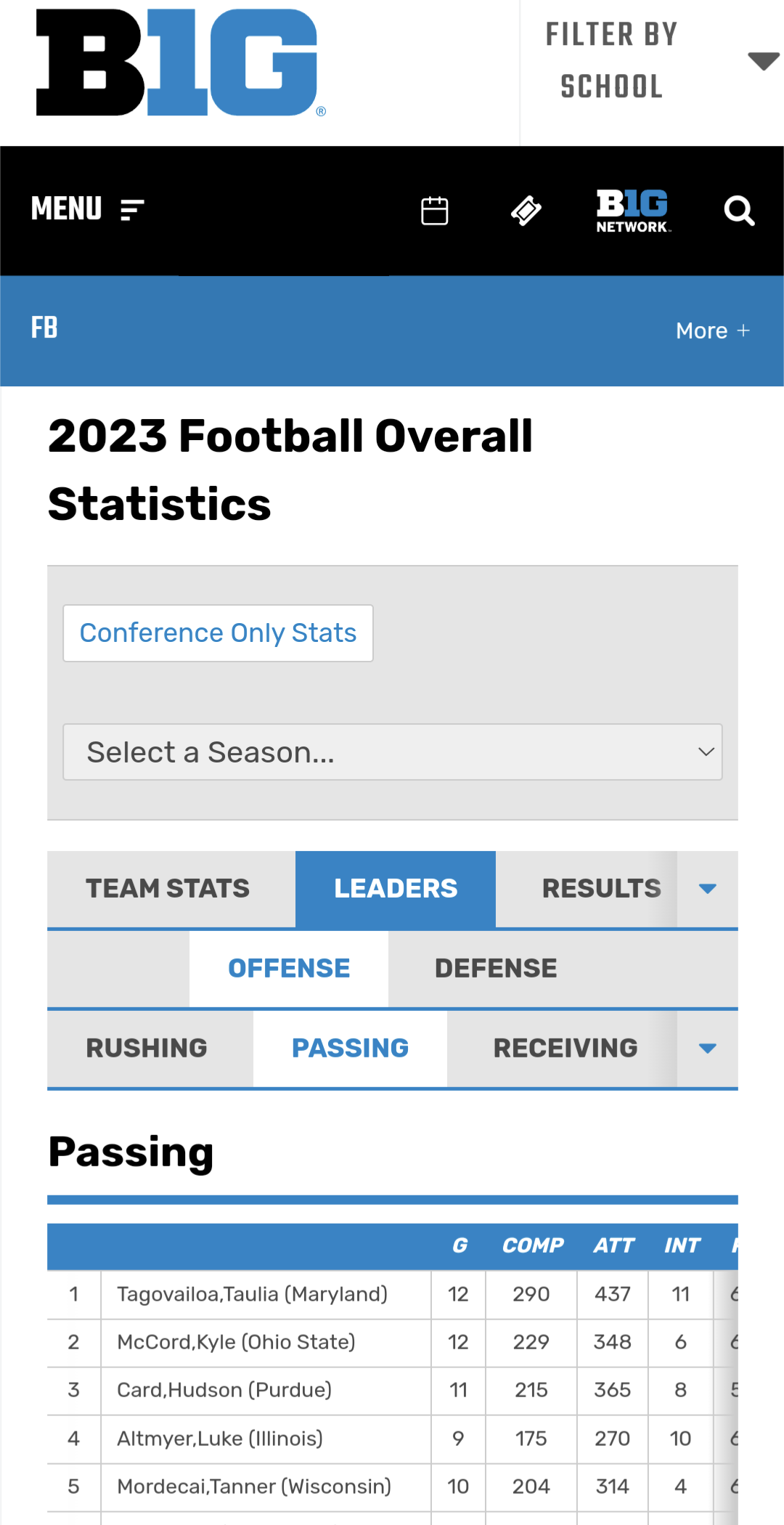Switch to the Team Stats tab
This screenshot has height=1525, width=784.
[168, 889]
